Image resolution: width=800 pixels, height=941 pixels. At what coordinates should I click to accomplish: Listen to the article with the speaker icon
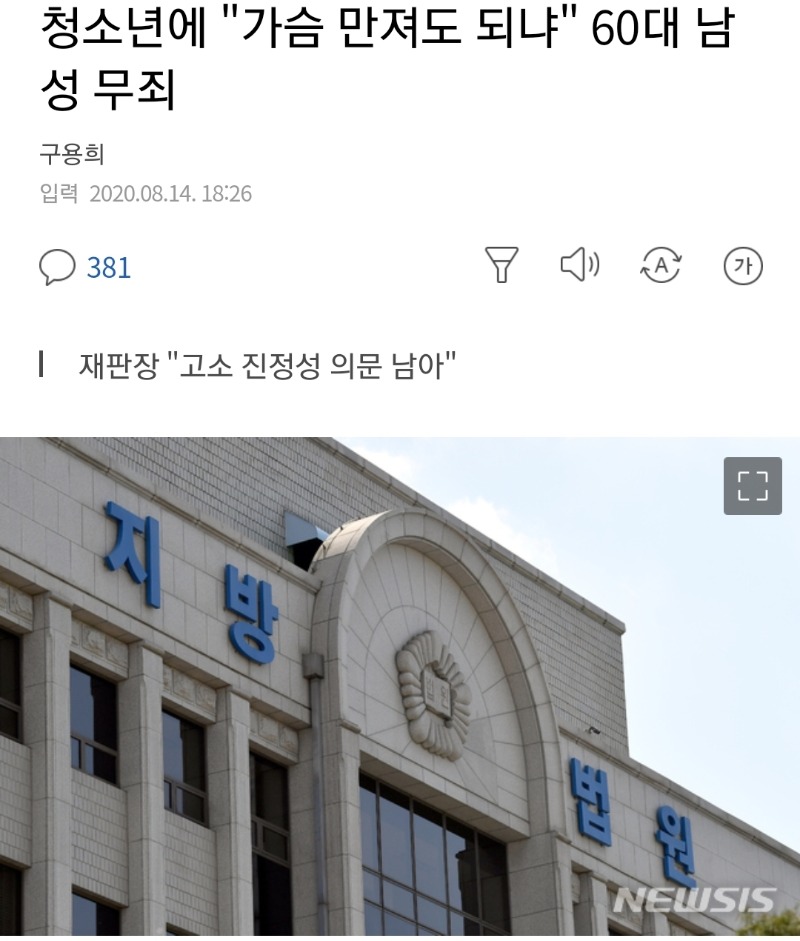(579, 266)
